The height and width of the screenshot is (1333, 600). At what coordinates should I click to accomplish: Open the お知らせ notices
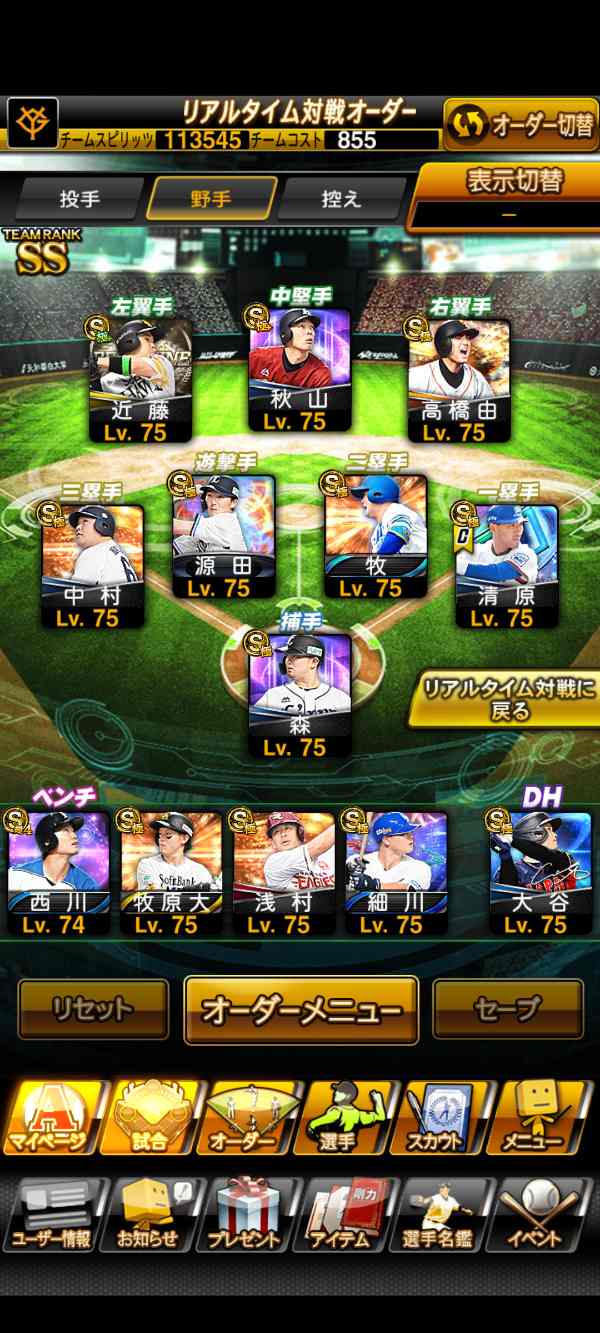point(148,1214)
